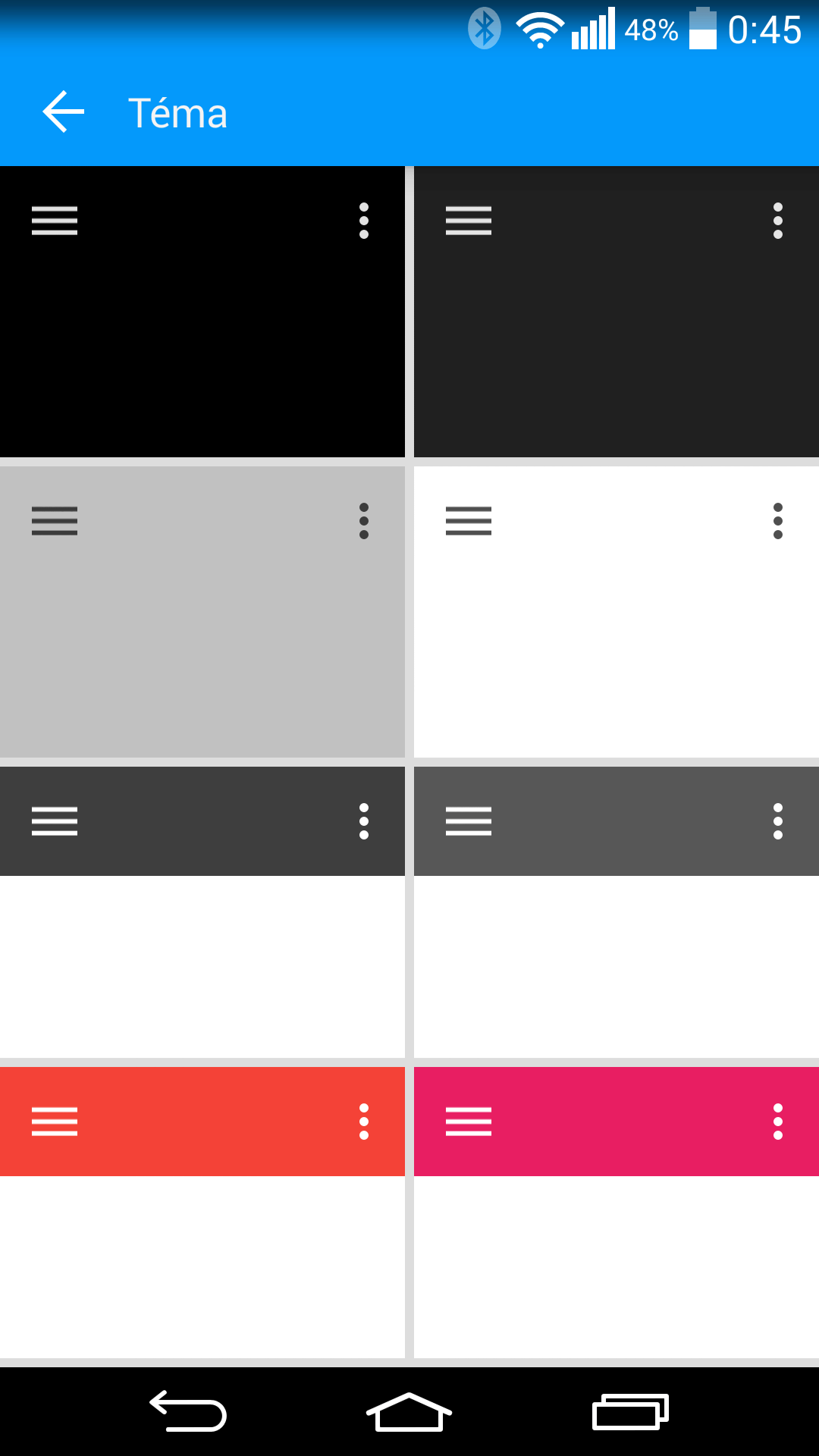This screenshot has width=819, height=1456.
Task: Choose the pink header theme
Action: [617, 1213]
